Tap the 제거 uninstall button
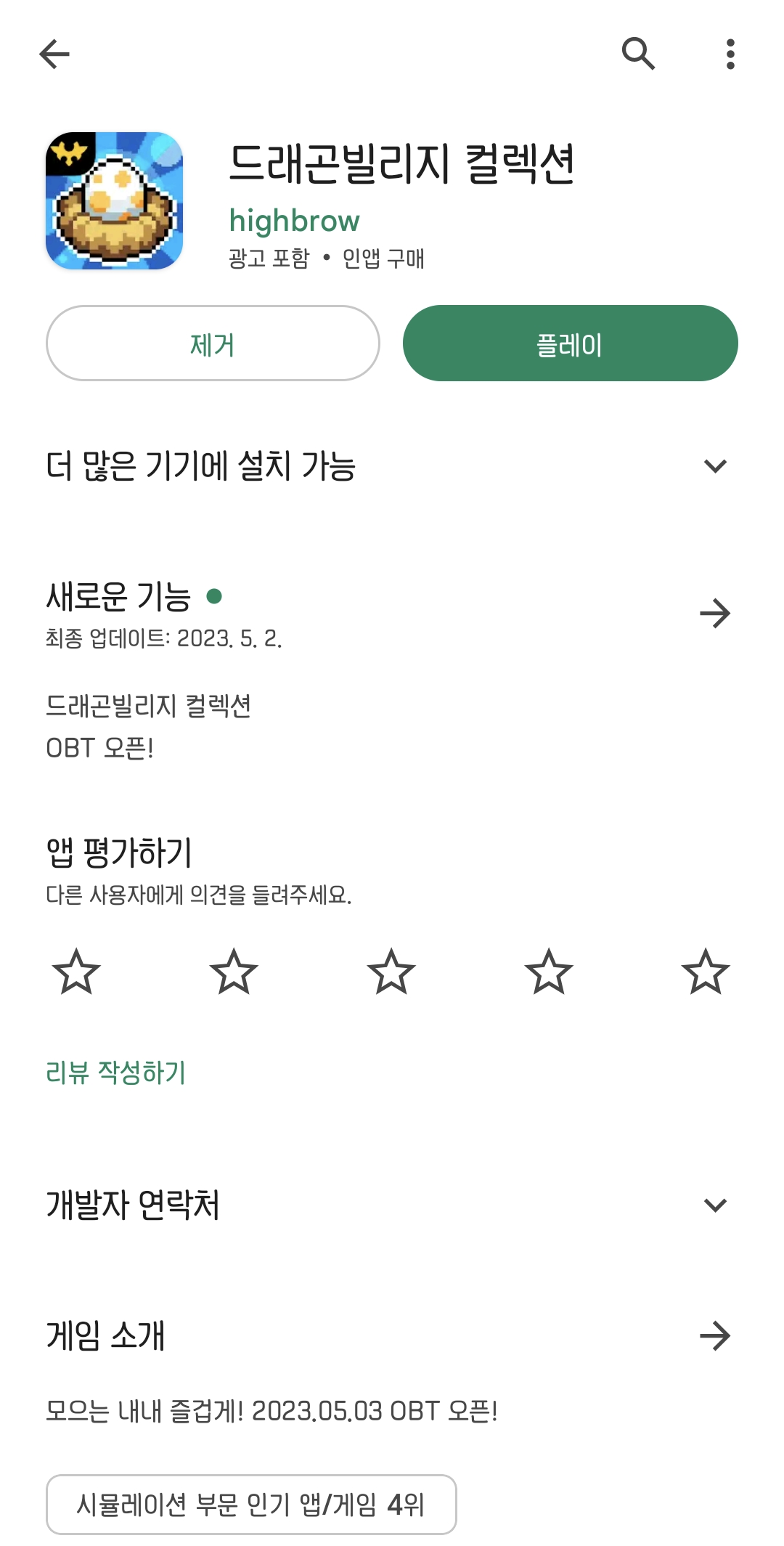The width and height of the screenshot is (784, 1546). click(213, 343)
